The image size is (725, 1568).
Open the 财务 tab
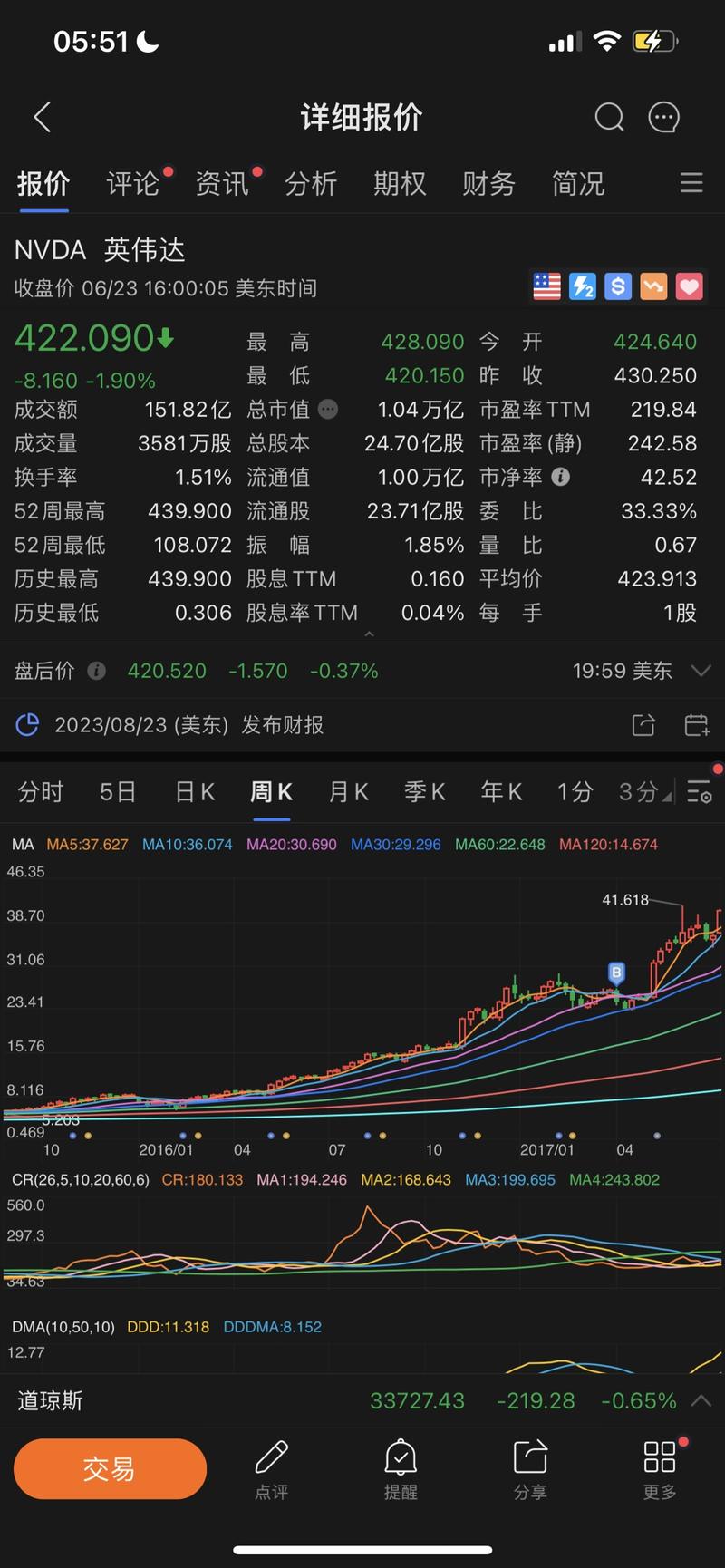pos(488,183)
